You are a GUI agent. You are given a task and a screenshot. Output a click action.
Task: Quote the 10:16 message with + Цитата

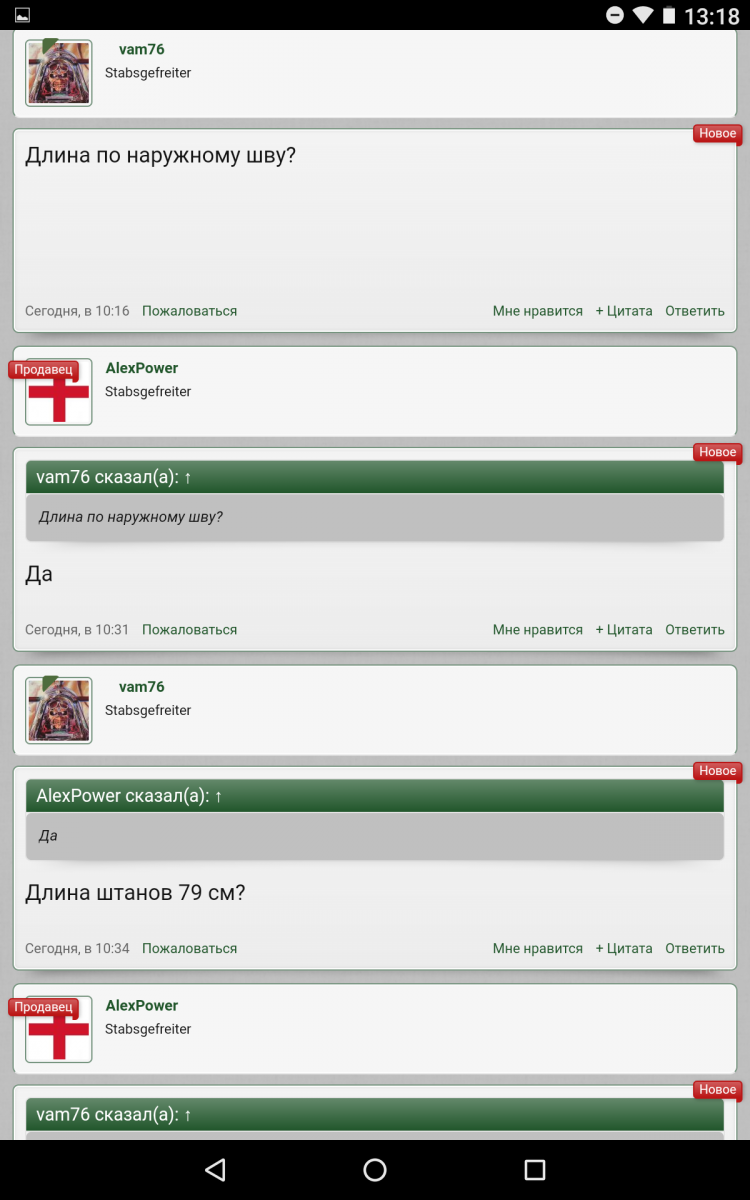coord(623,311)
